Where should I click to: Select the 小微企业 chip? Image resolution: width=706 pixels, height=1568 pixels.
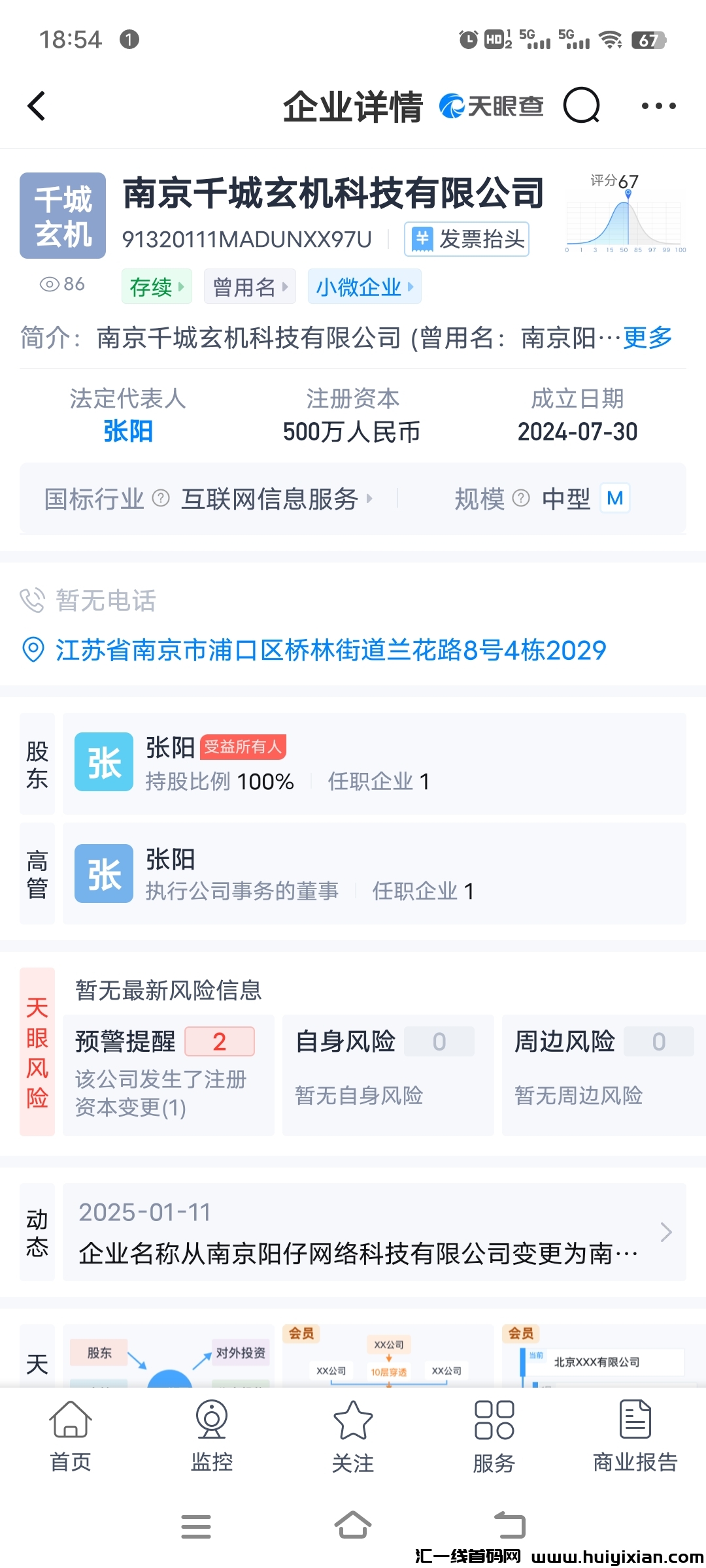click(x=364, y=287)
